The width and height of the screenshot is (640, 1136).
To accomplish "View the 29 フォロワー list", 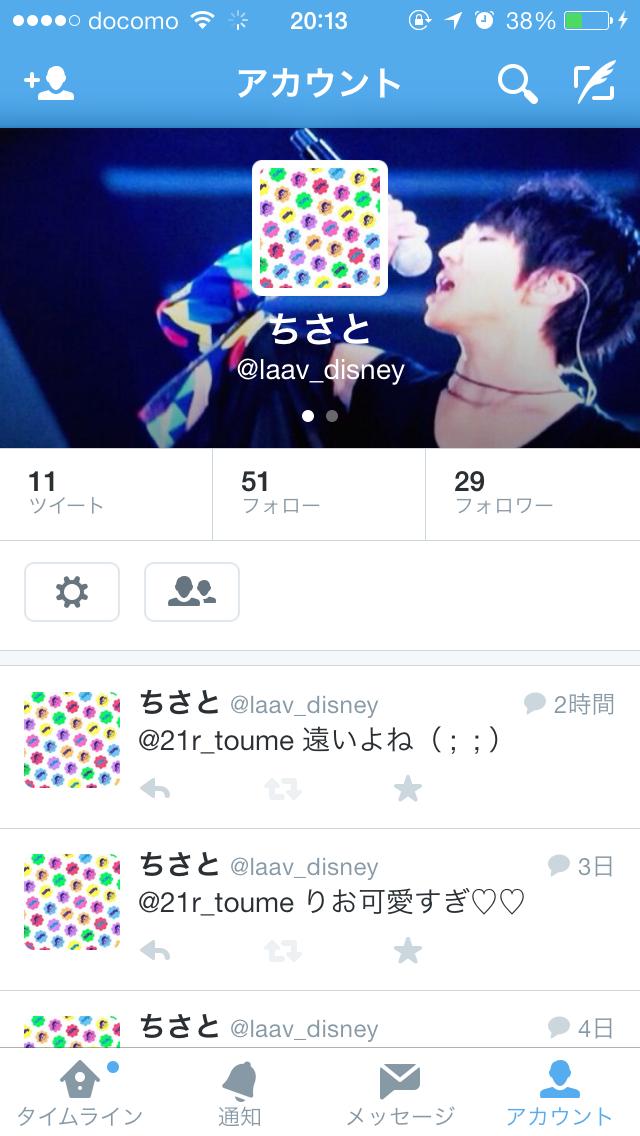I will coord(532,494).
